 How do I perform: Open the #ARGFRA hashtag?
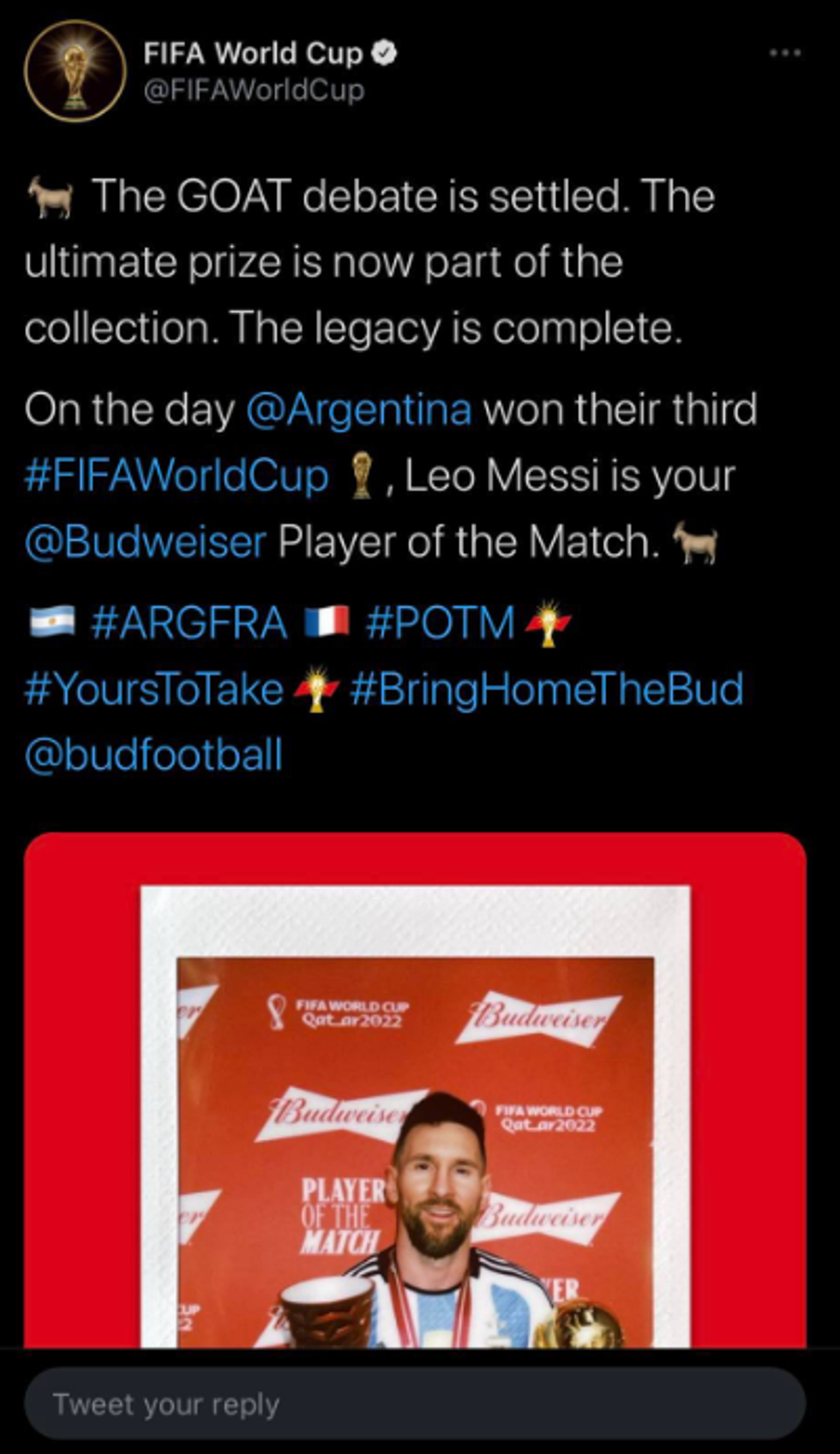point(189,623)
